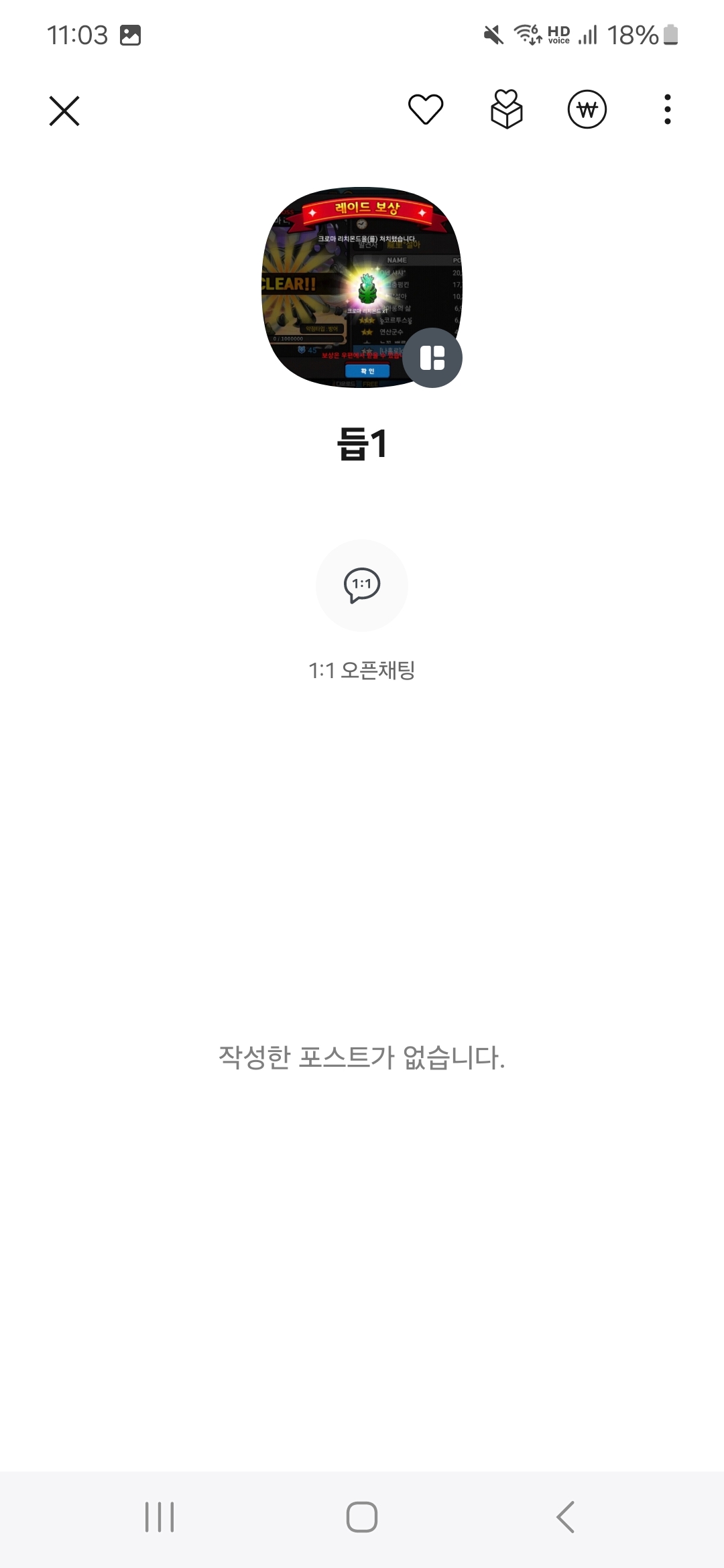Open the three-dot overflow menu
The width and height of the screenshot is (724, 1568).
(x=667, y=109)
